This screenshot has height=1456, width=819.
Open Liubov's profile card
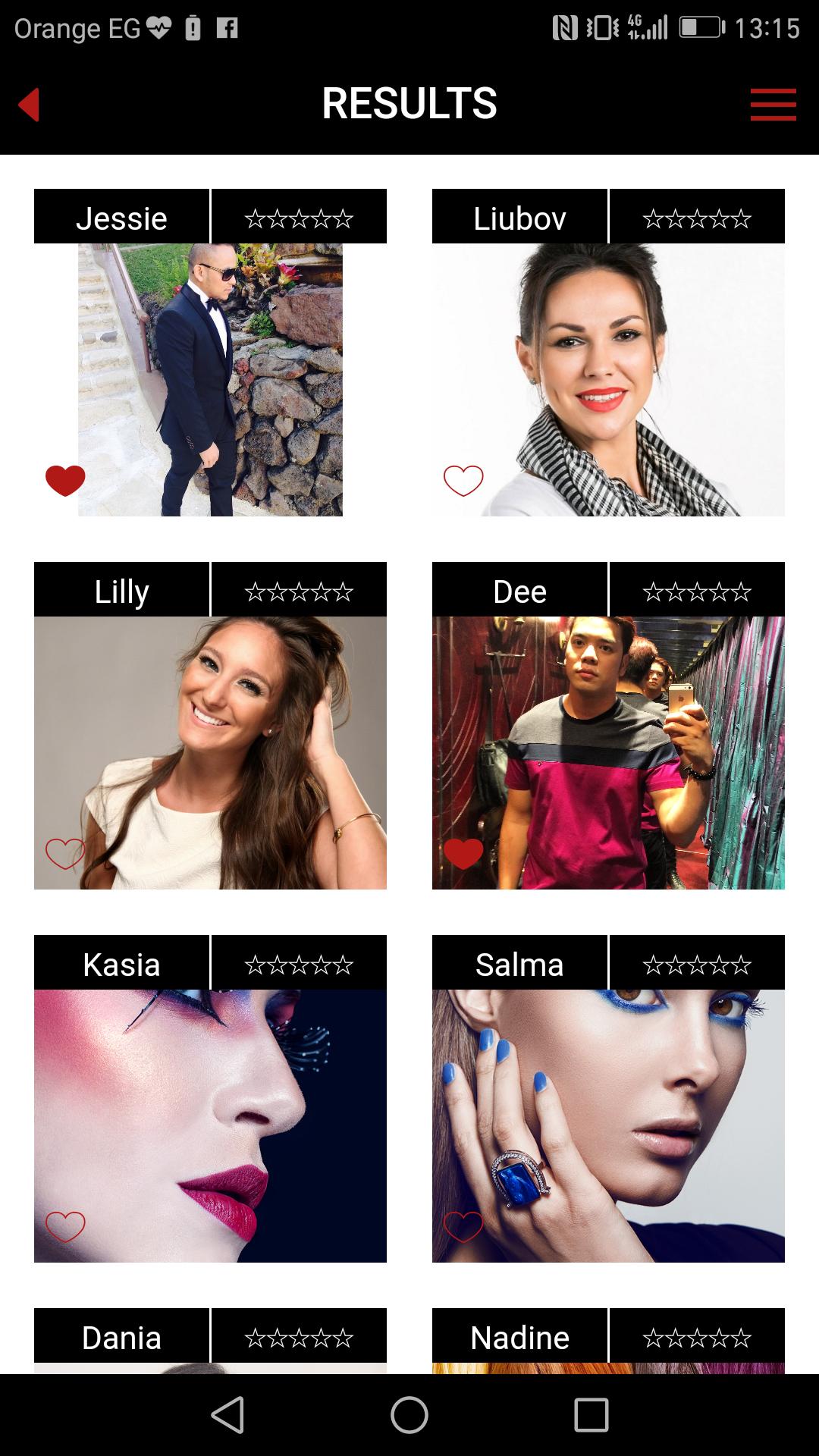(608, 379)
